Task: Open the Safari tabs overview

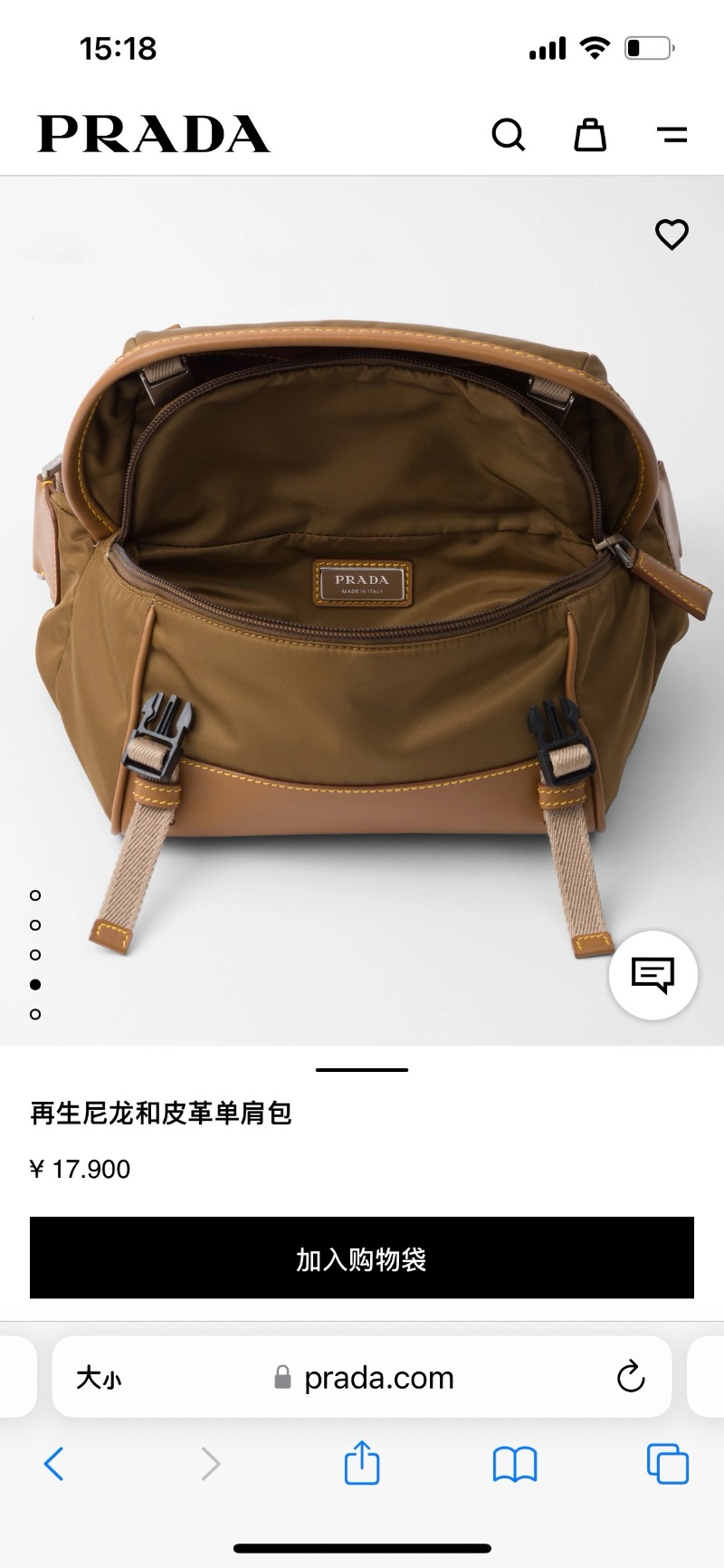Action: point(668,1463)
